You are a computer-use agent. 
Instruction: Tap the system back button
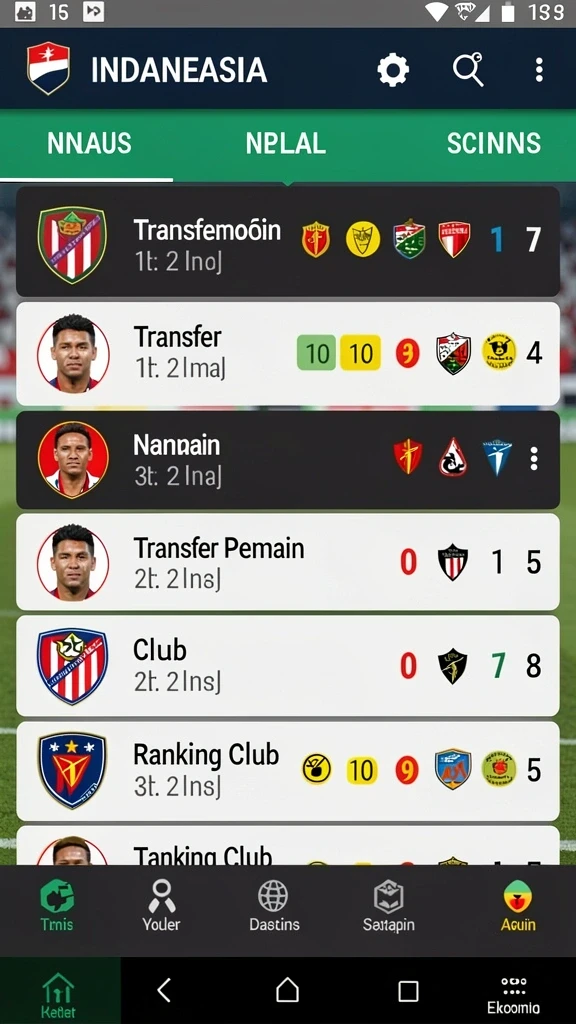click(164, 990)
